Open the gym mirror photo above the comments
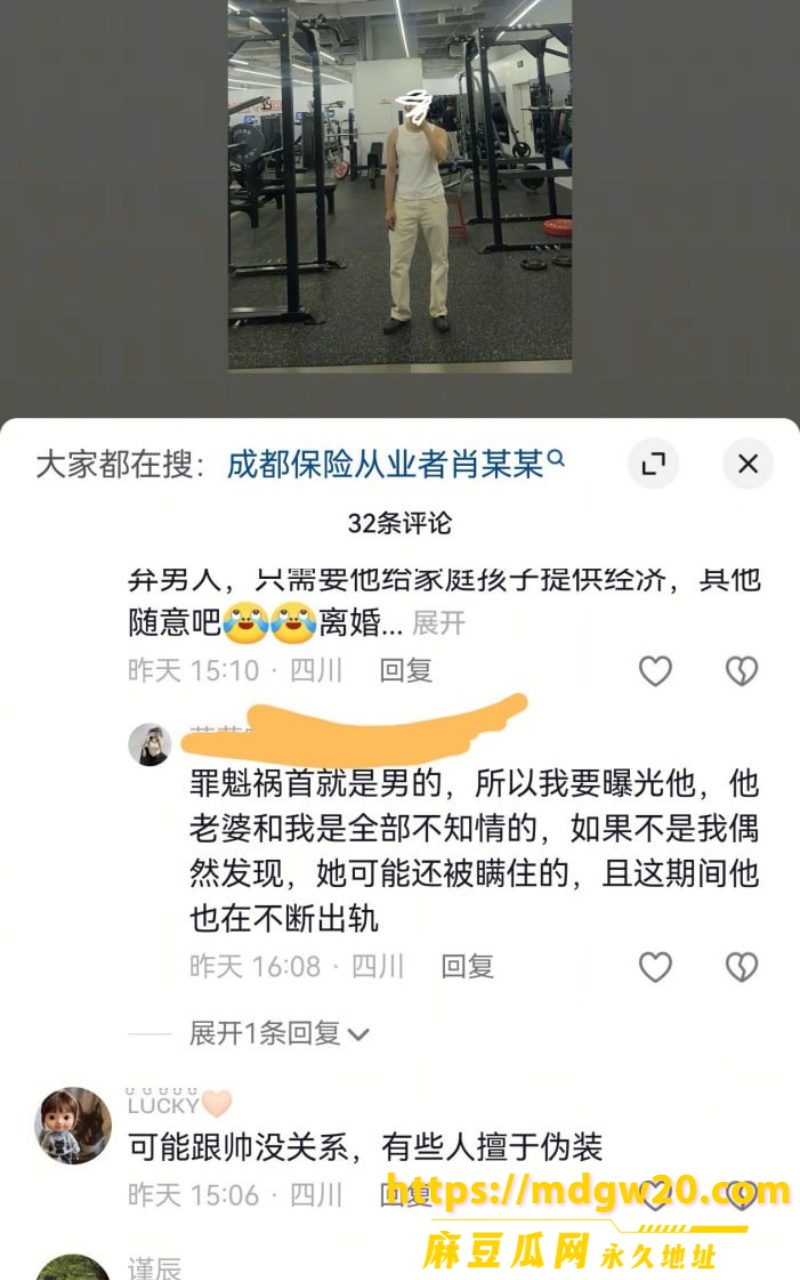 400,186
